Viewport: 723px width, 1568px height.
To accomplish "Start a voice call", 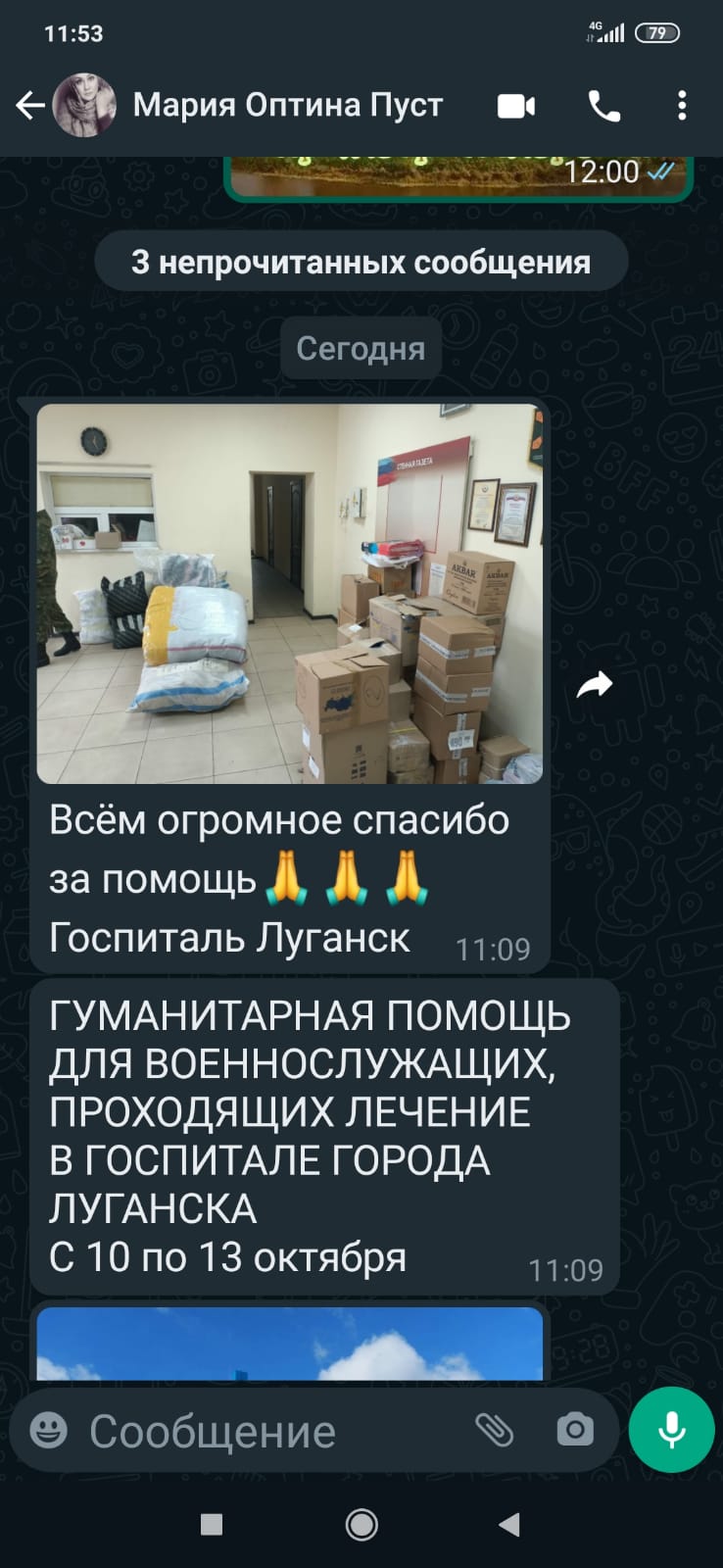I will point(604,106).
